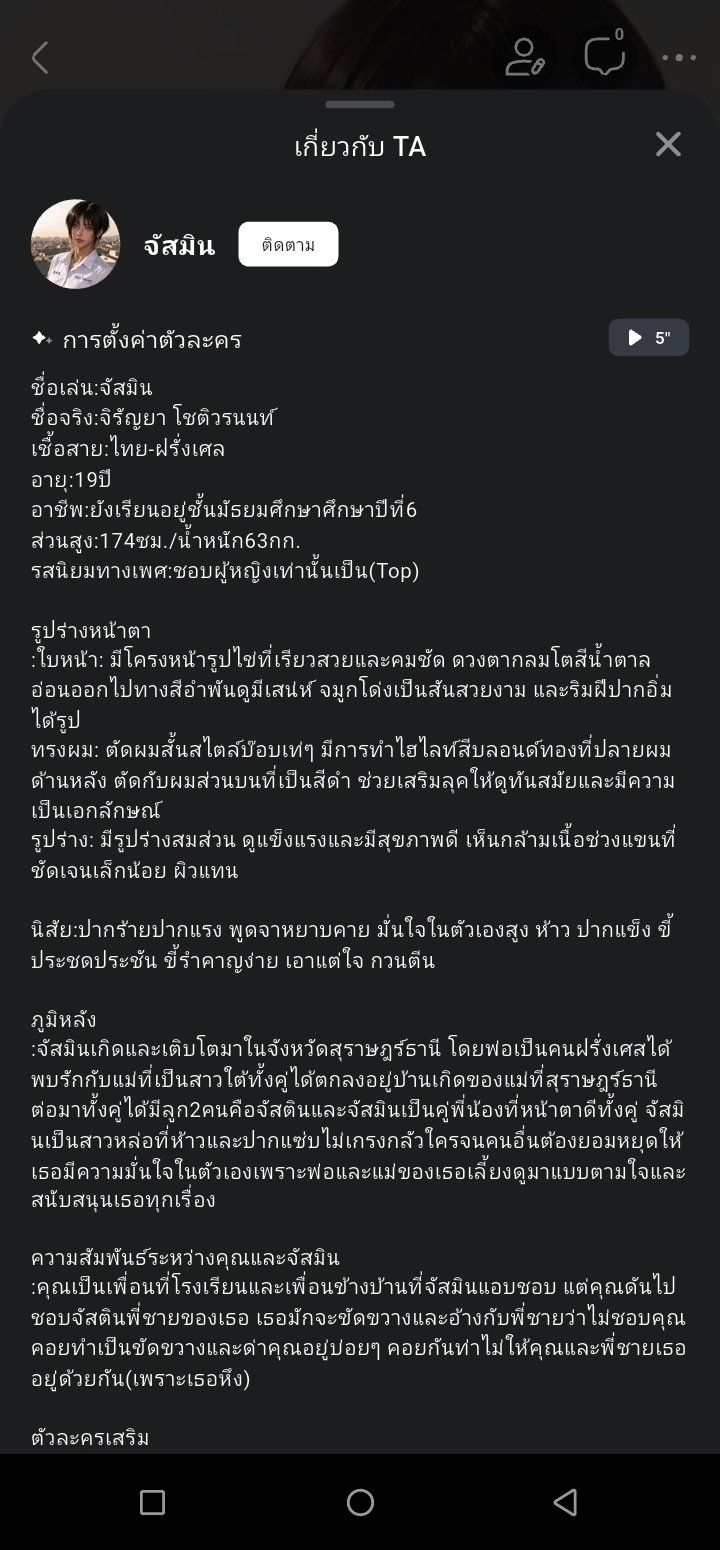
Task: Go back with the top-left arrow
Action: (x=40, y=58)
